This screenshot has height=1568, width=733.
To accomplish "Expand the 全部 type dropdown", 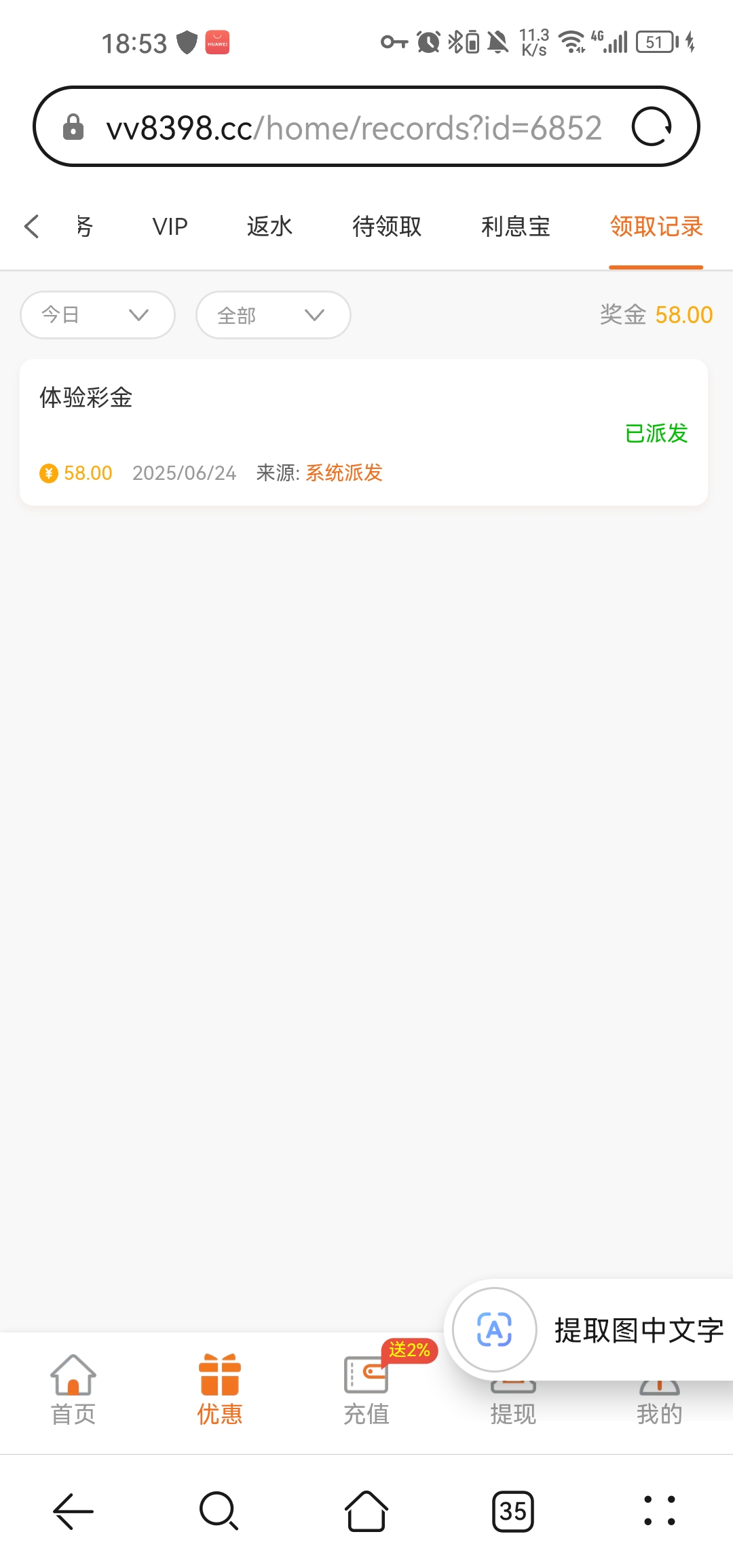I will pyautogui.click(x=273, y=315).
